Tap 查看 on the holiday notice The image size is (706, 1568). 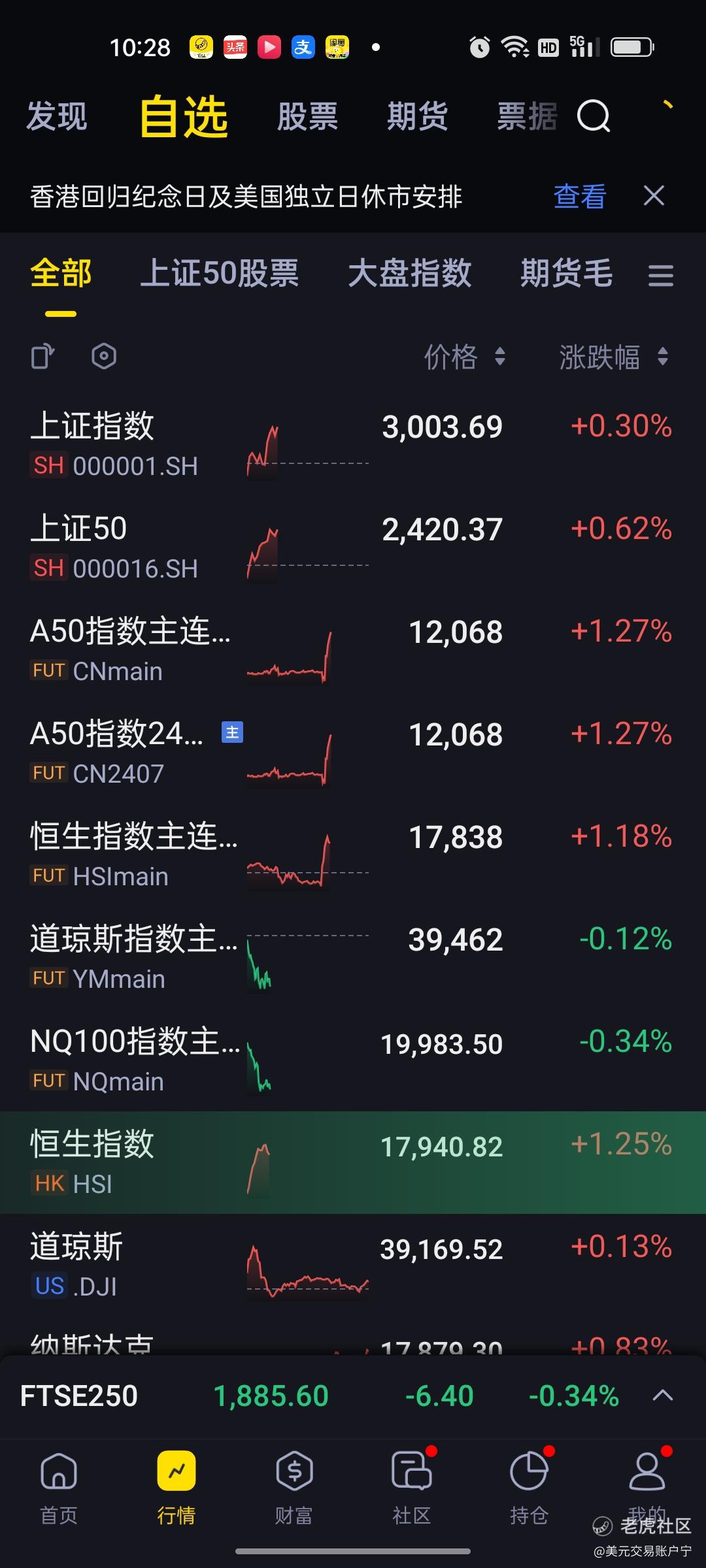pos(580,196)
